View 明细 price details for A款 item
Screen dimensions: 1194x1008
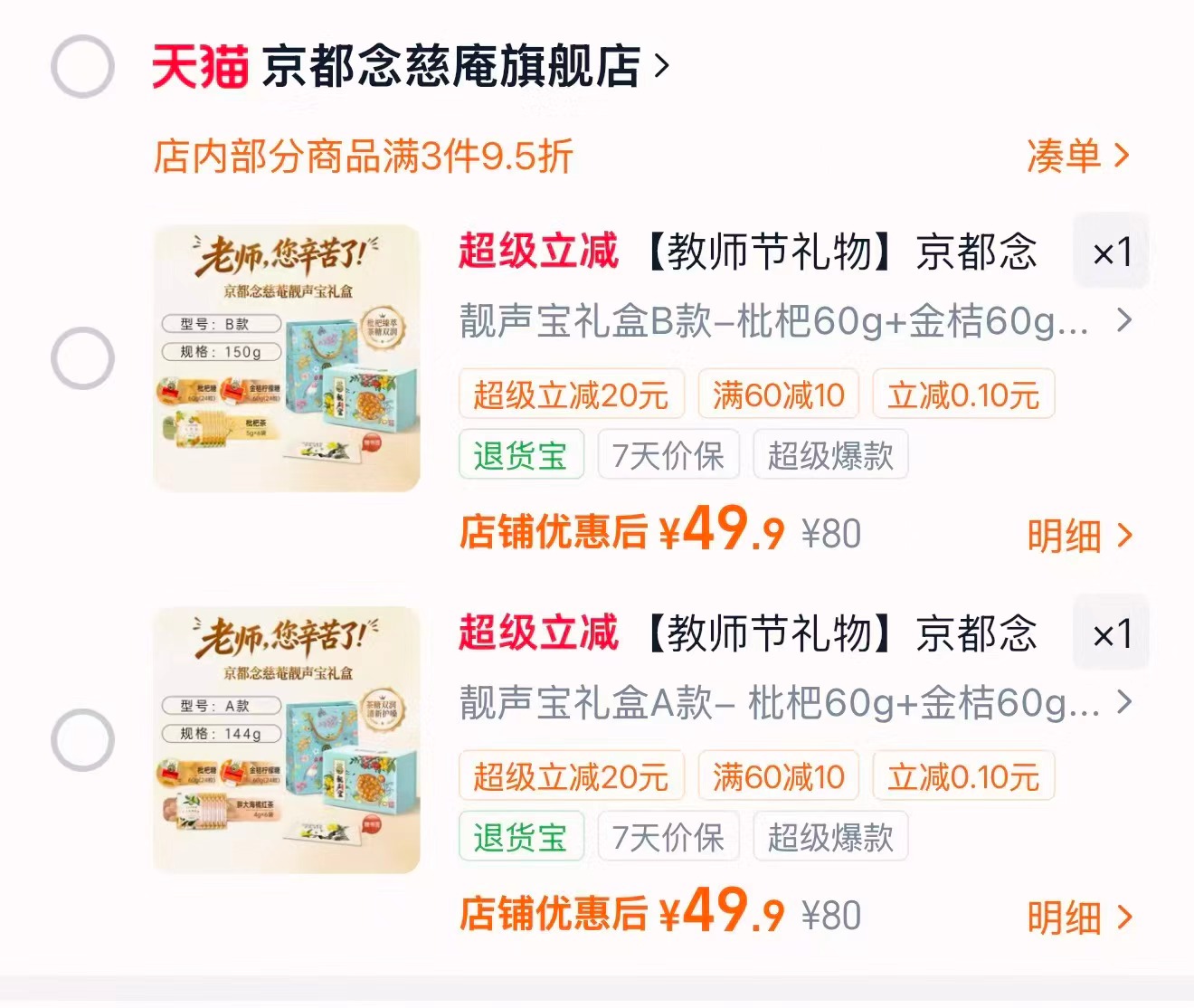tap(1079, 918)
